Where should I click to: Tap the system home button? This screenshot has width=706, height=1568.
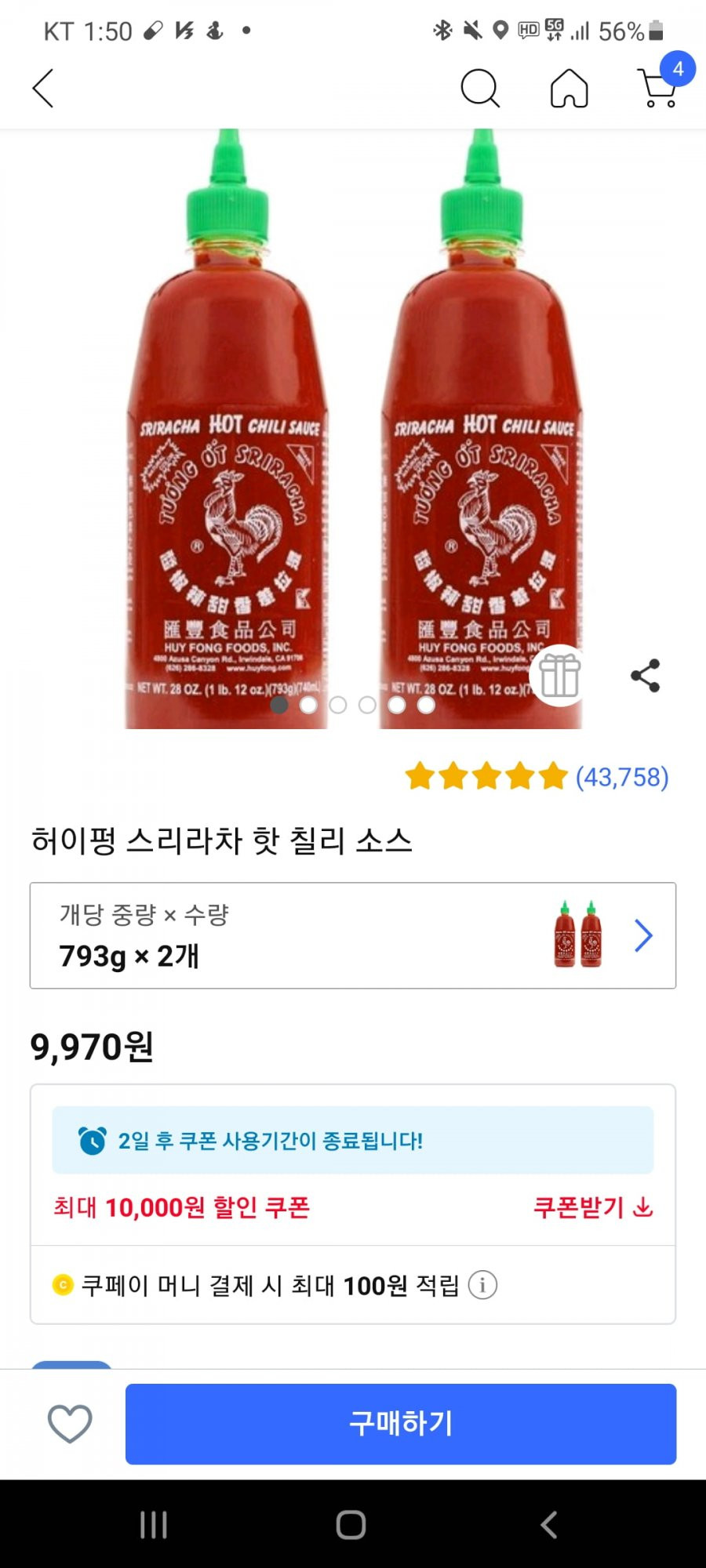click(351, 1525)
